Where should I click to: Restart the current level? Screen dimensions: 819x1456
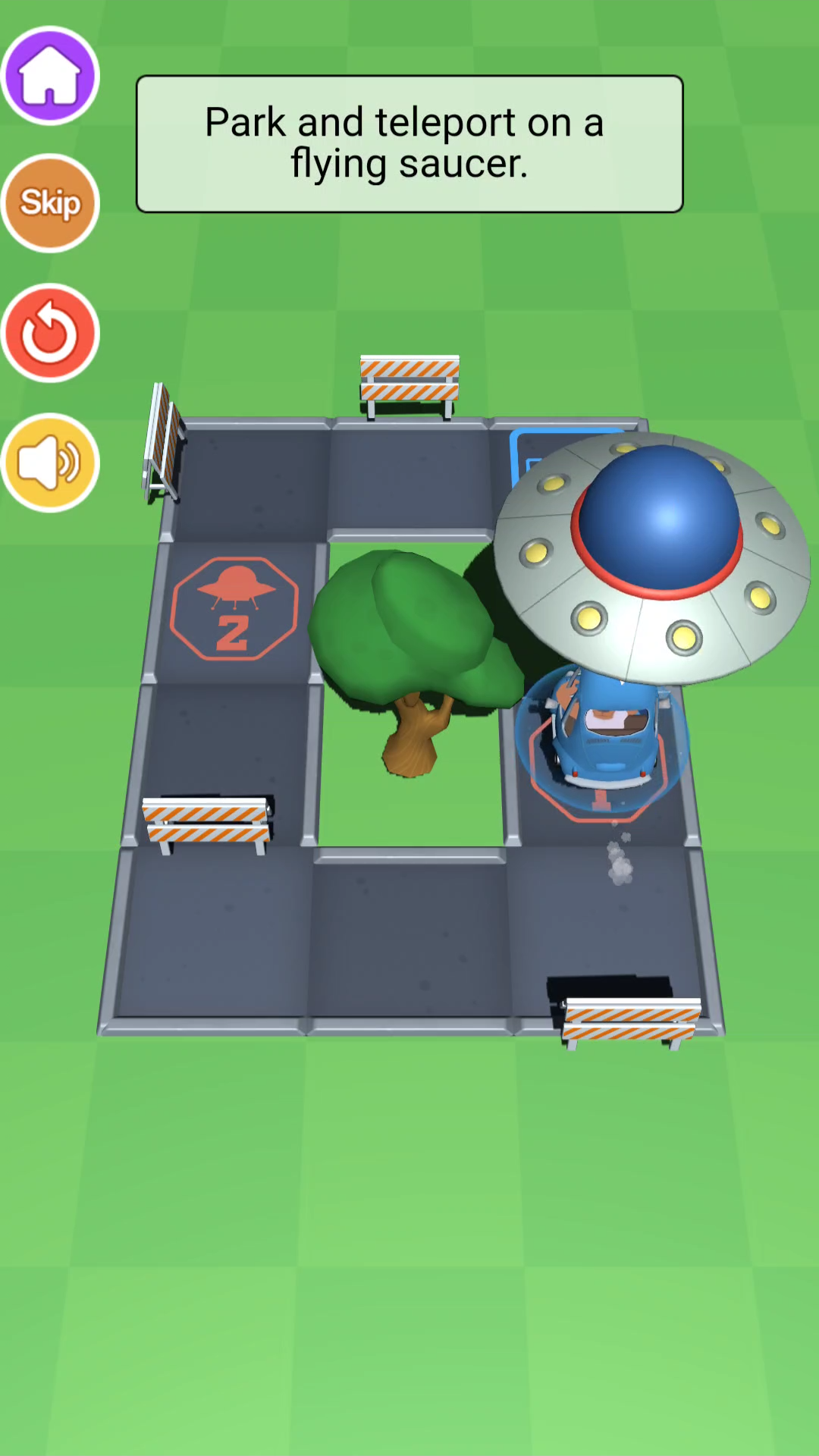pos(50,333)
